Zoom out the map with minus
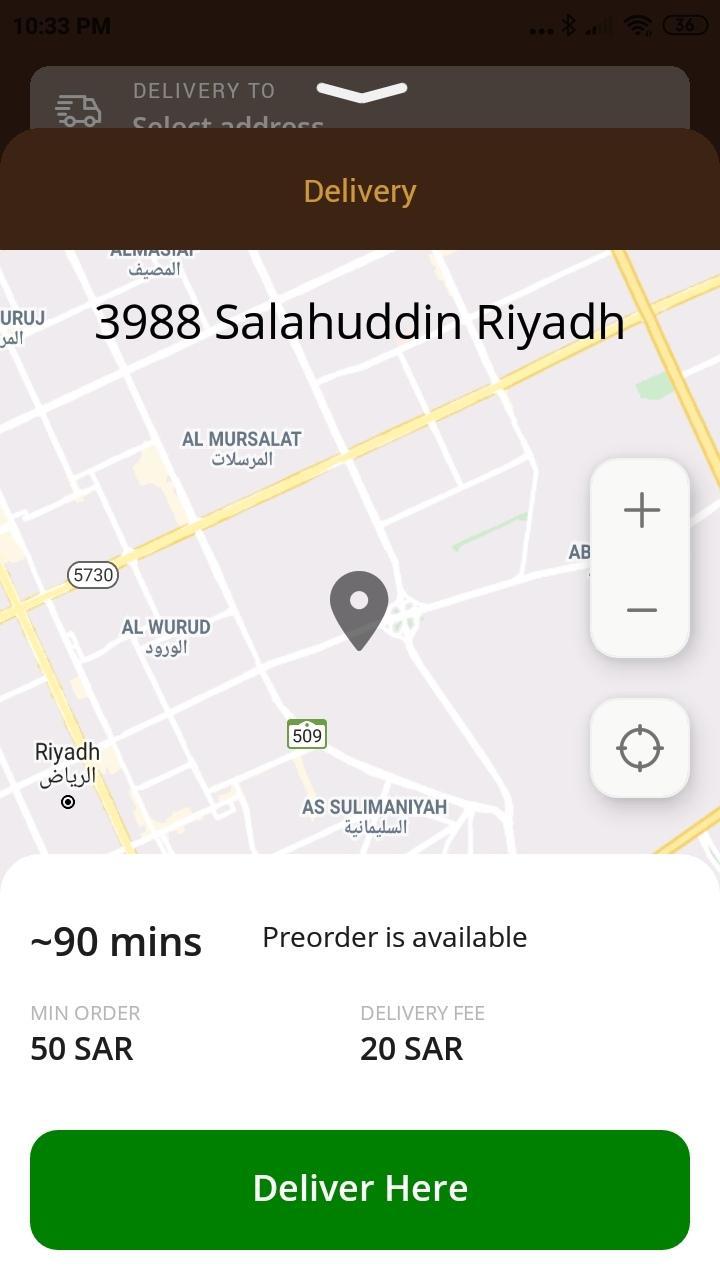This screenshot has width=720, height=1280. [641, 609]
